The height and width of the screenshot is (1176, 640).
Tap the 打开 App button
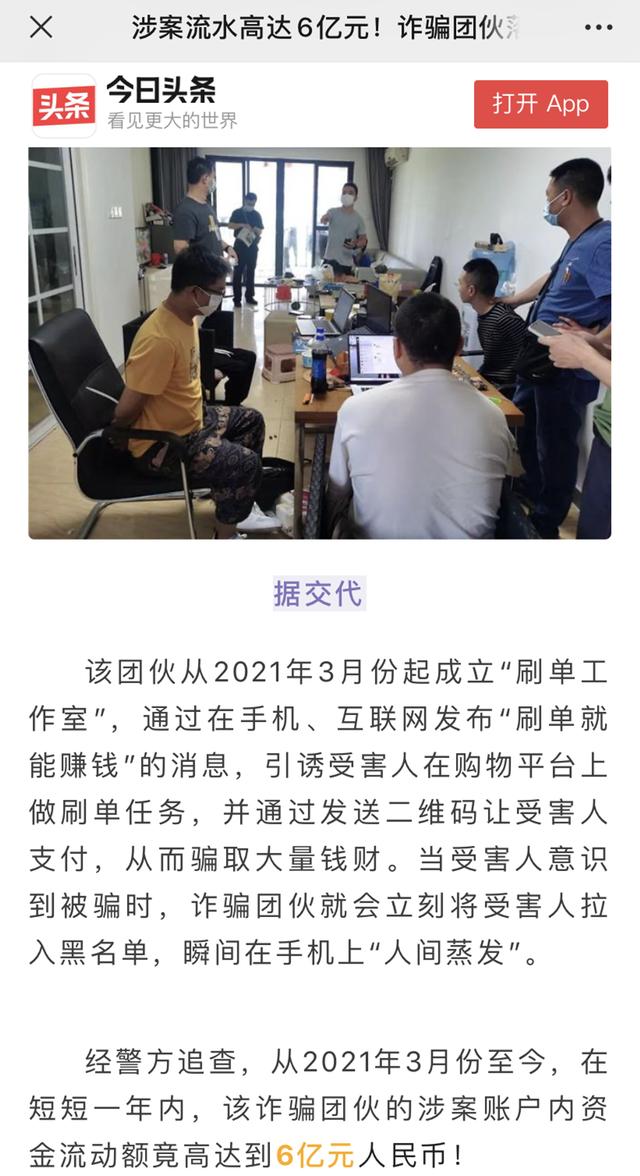click(541, 104)
